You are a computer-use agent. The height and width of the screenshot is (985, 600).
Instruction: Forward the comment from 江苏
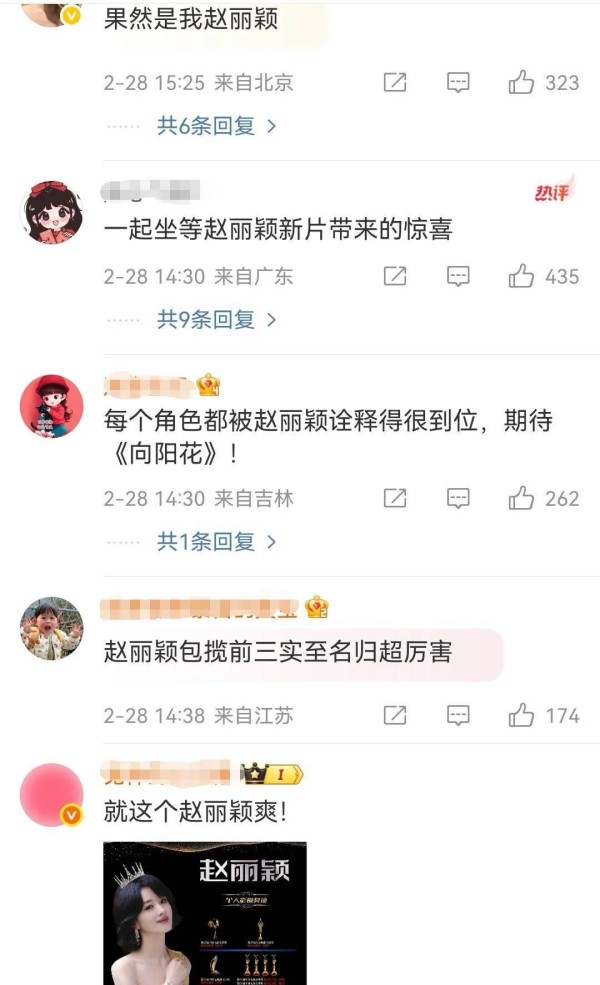[395, 715]
